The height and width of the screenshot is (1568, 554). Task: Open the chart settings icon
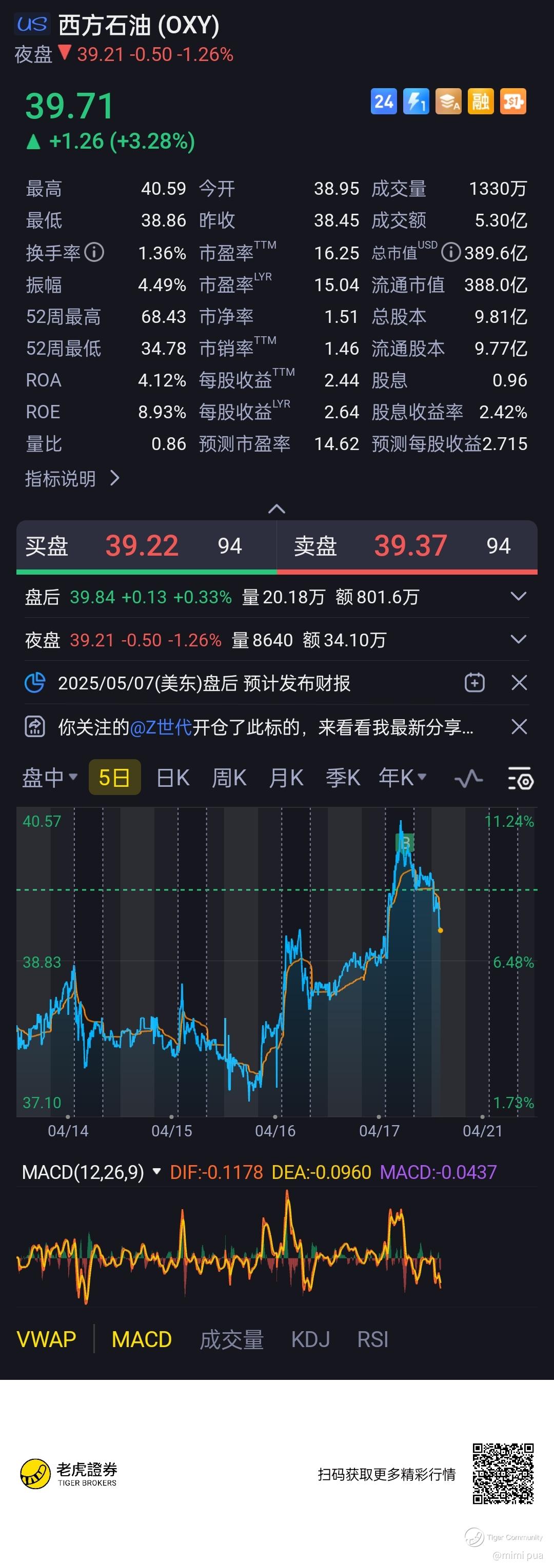(521, 778)
